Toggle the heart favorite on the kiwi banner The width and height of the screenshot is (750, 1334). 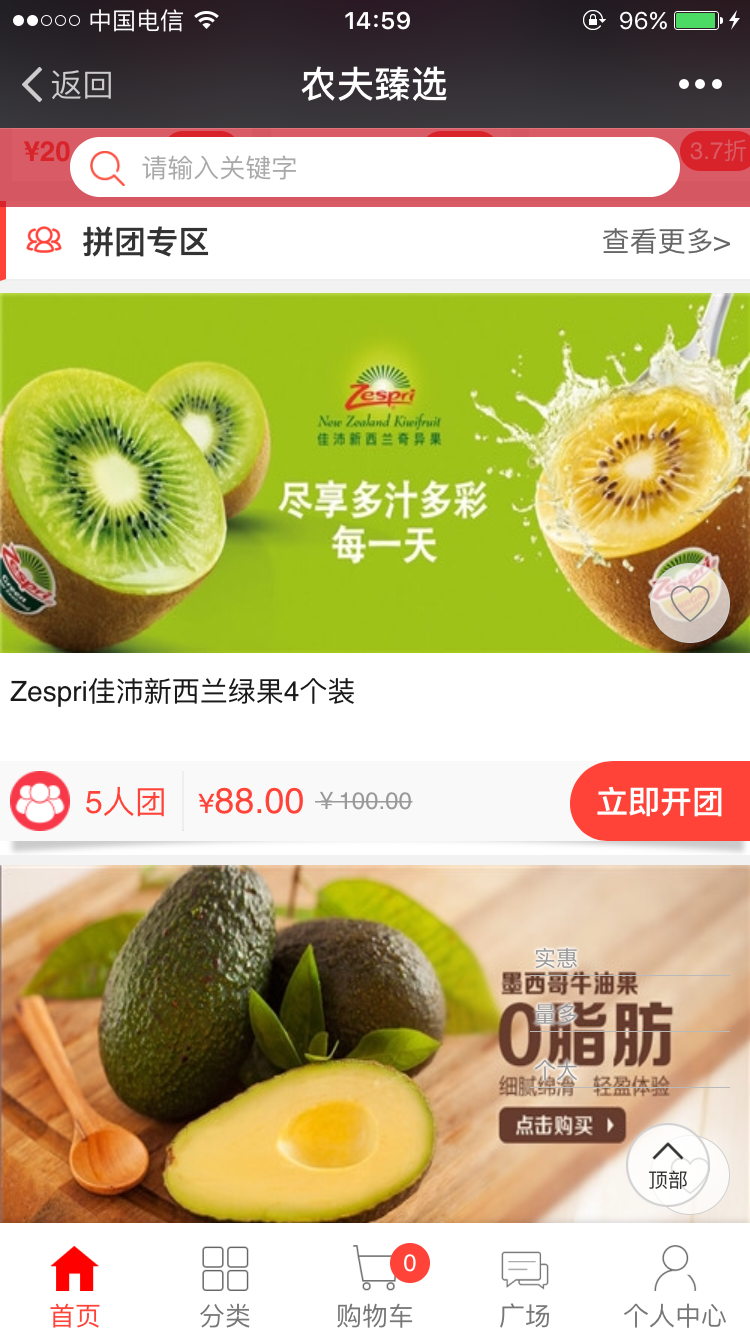click(x=688, y=603)
